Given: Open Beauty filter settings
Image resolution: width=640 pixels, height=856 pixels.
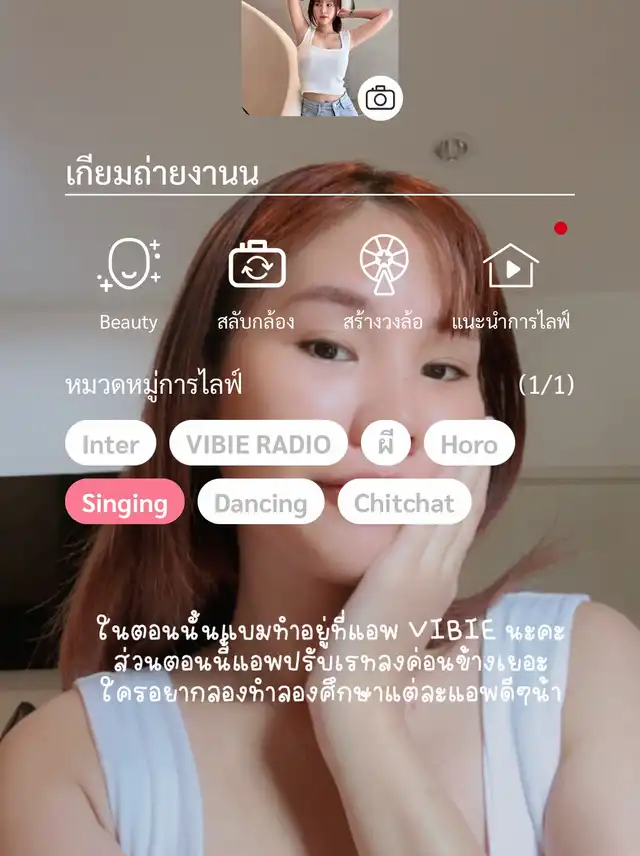Looking at the screenshot, I should click(x=129, y=267).
